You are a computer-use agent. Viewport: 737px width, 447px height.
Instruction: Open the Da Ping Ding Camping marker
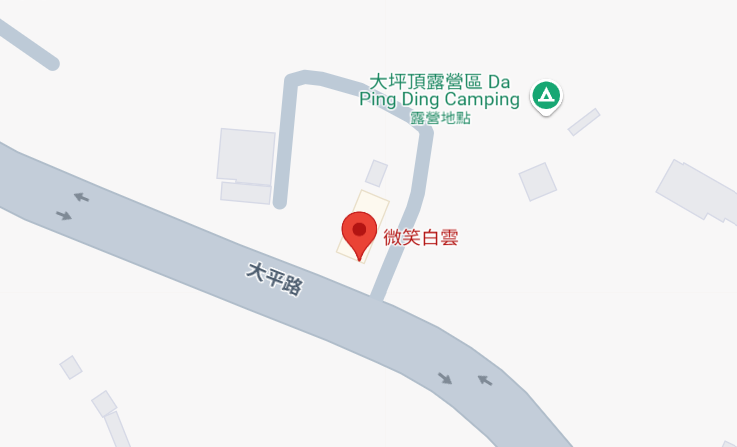tap(545, 96)
